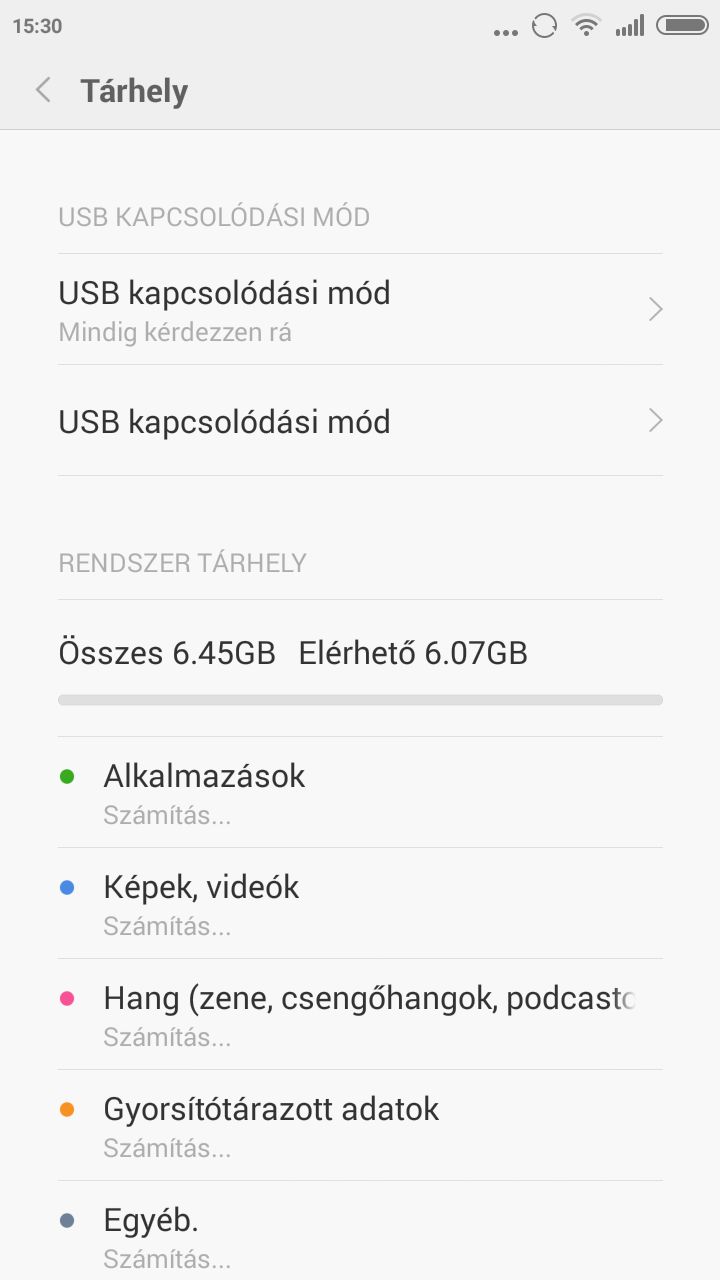Select the Hang (zene, csengőhangok) row
The image size is (720, 1280).
(360, 1014)
